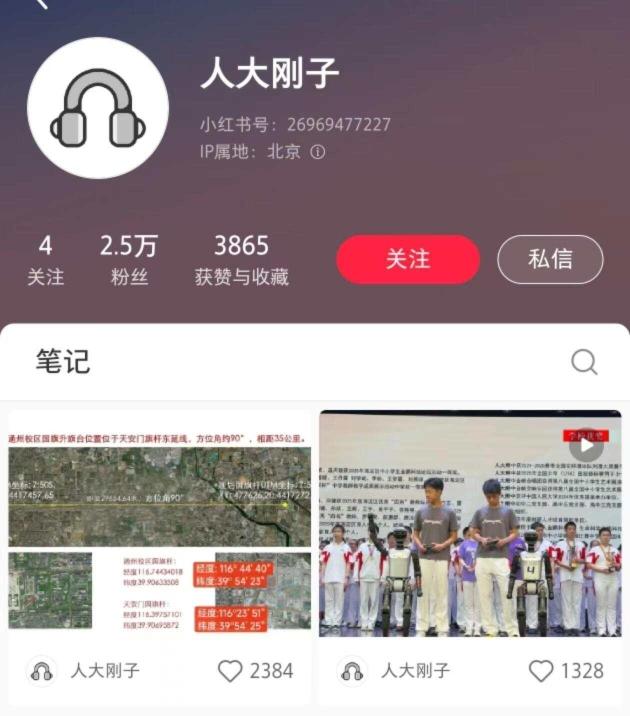Go back using the top-left arrow
The image size is (630, 716).
coord(40,4)
